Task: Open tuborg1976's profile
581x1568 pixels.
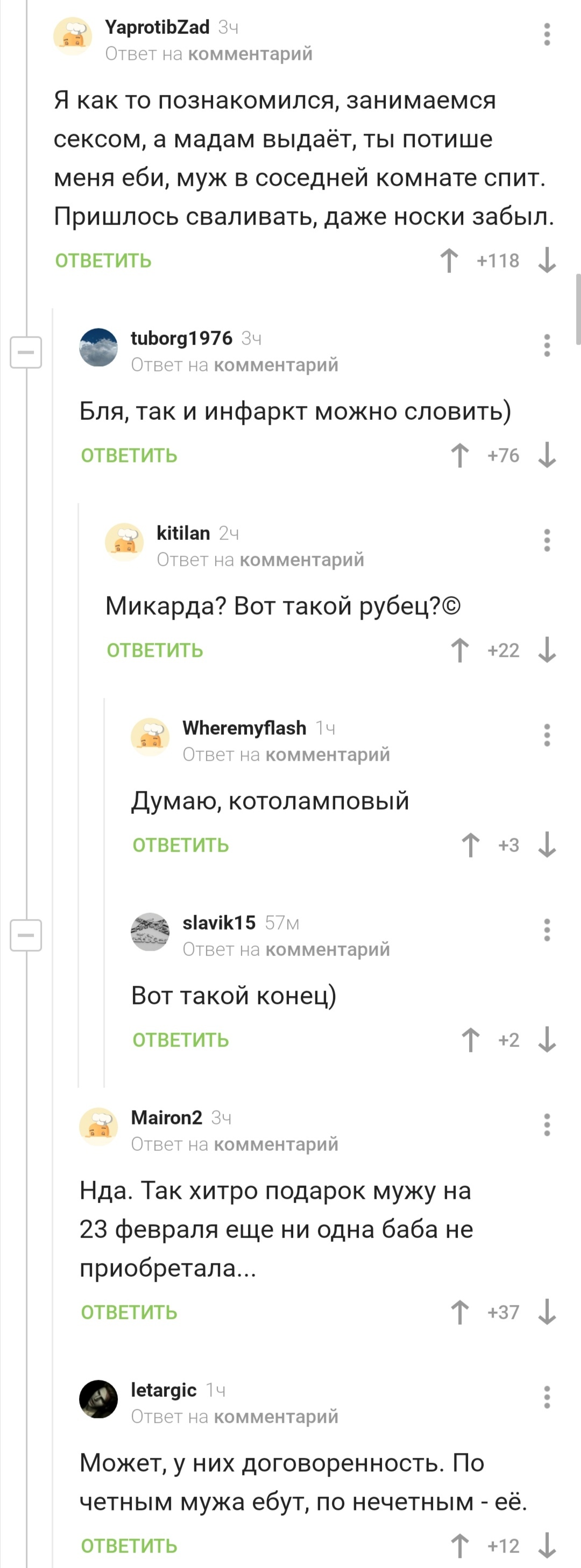Action: coord(181,338)
